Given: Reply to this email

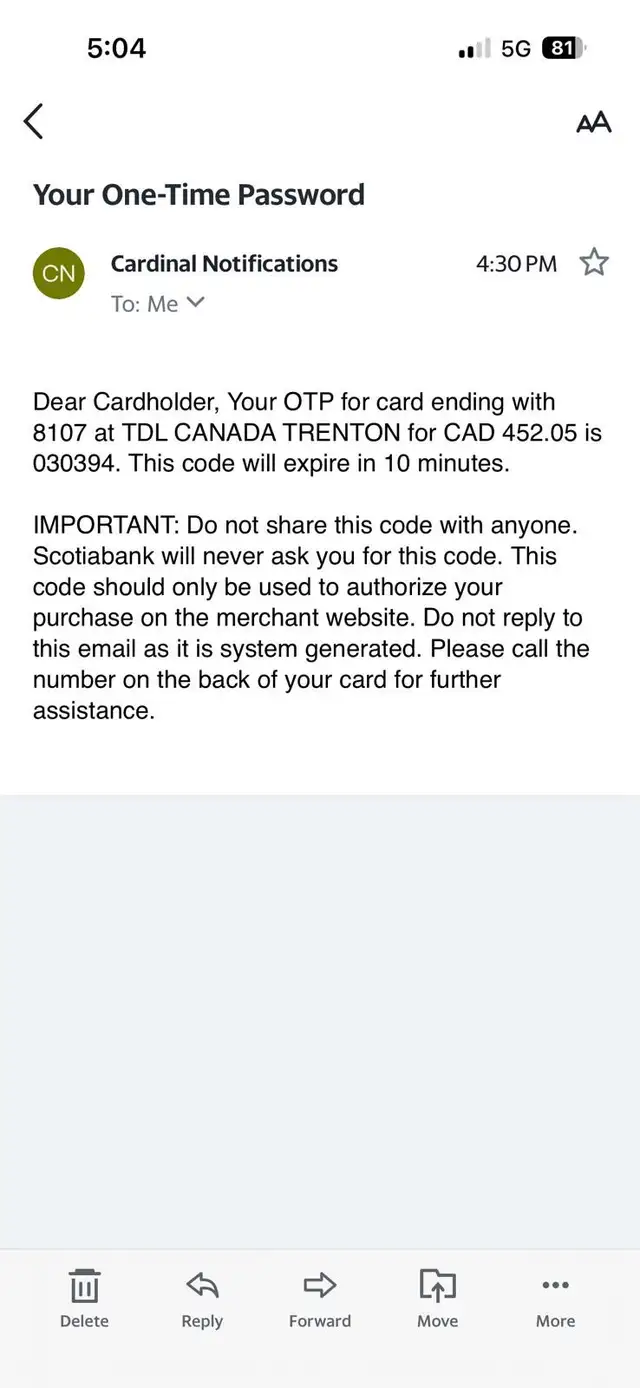Looking at the screenshot, I should click(202, 1298).
